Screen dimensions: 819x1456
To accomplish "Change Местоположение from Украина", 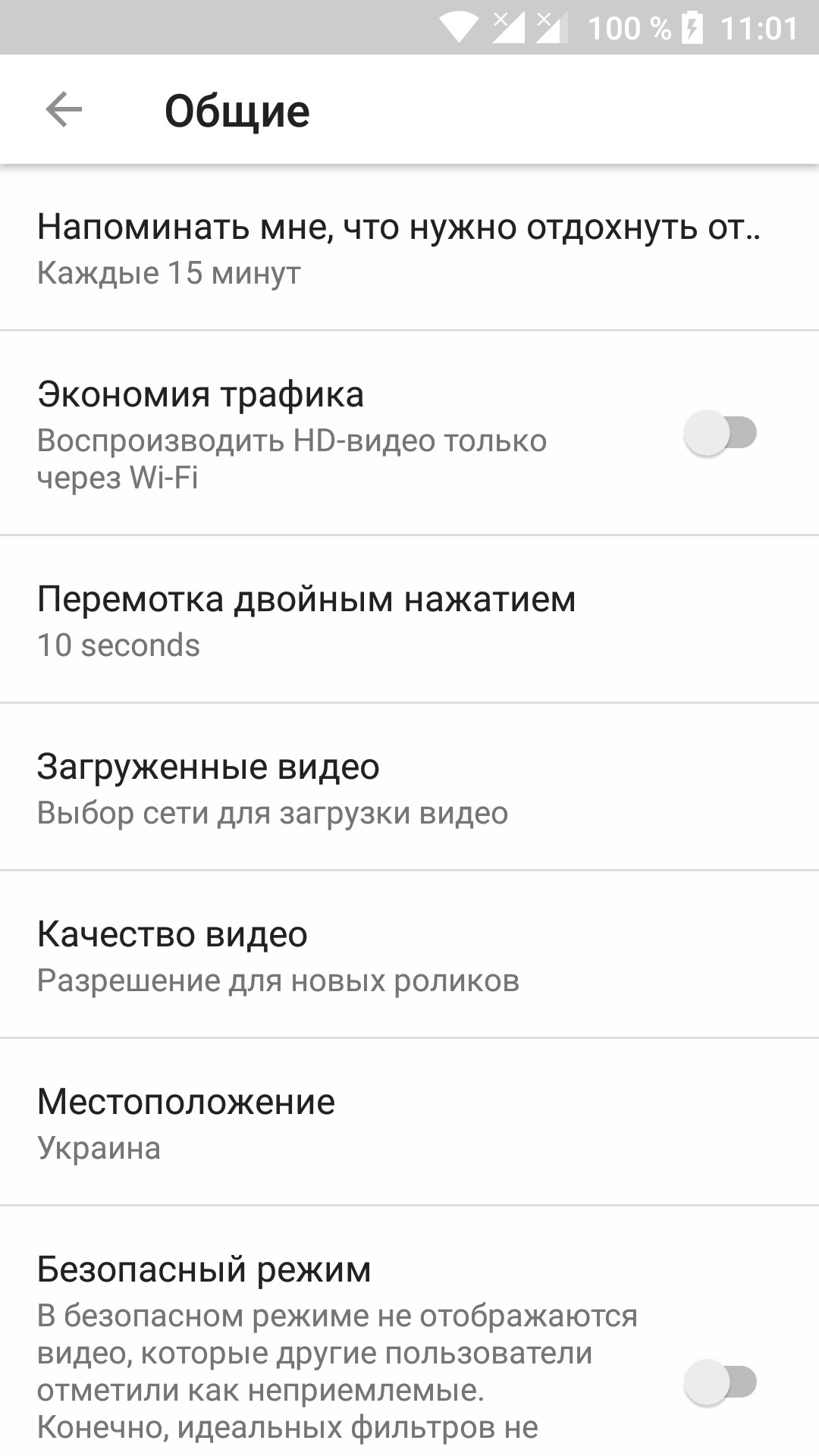I will coord(409,1122).
